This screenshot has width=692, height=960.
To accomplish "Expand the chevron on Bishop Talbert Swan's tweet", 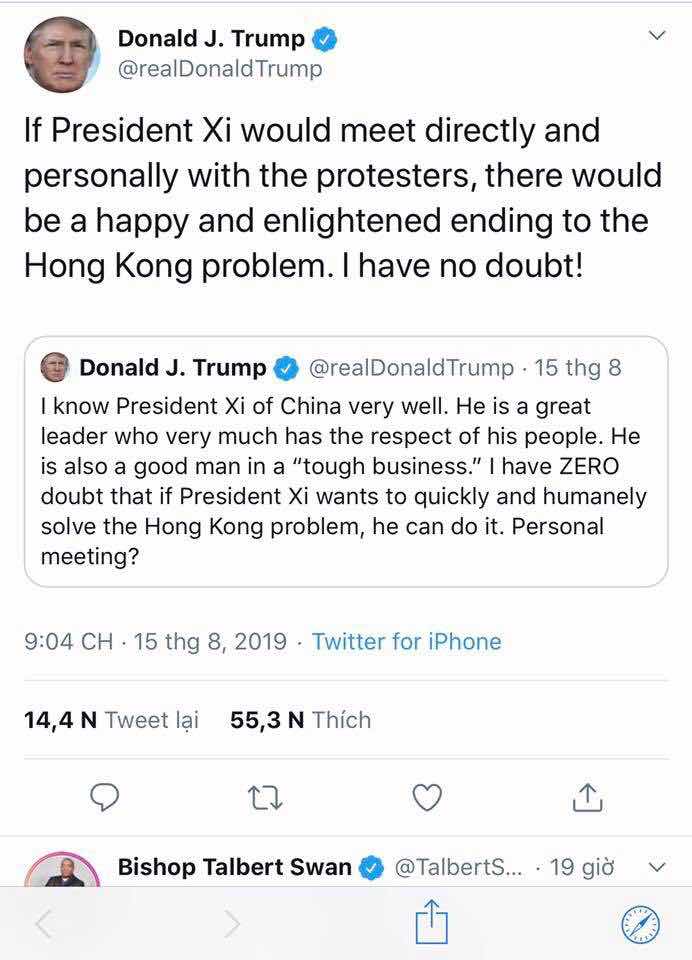I will (x=656, y=867).
